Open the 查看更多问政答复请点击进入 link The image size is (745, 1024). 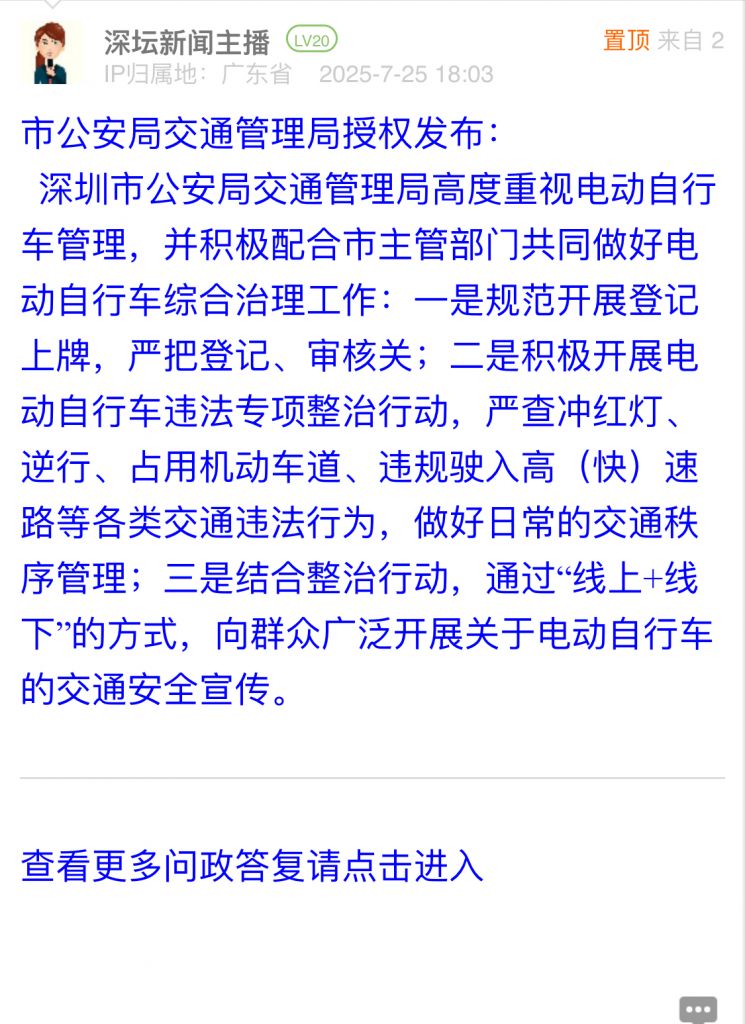point(252,866)
